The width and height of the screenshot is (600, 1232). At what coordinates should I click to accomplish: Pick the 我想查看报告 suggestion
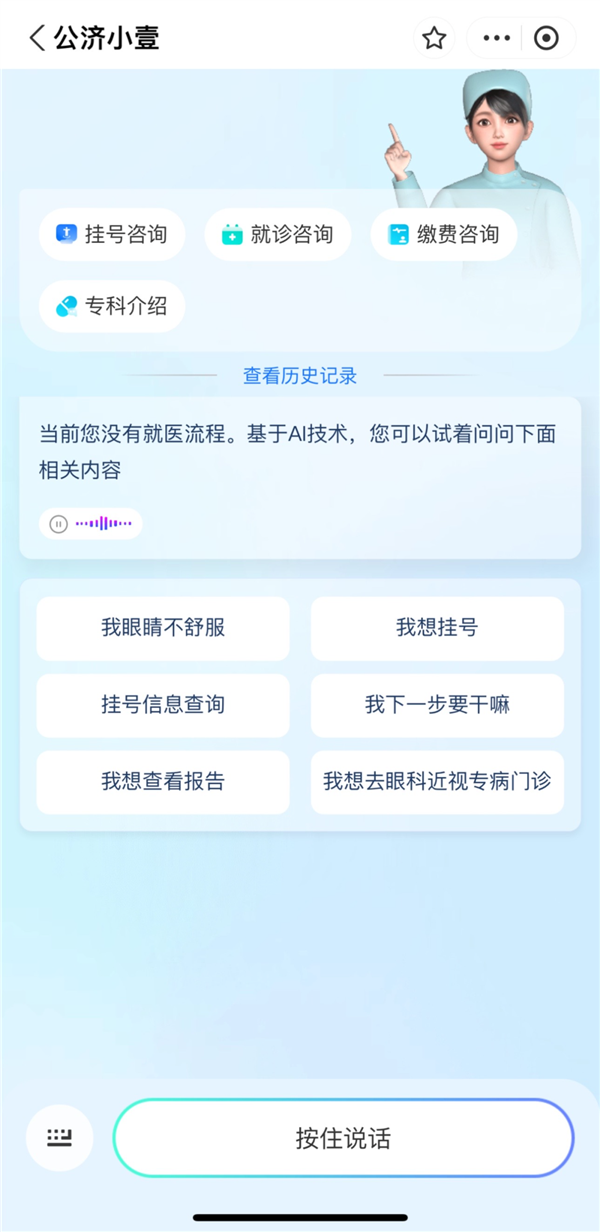tap(163, 782)
